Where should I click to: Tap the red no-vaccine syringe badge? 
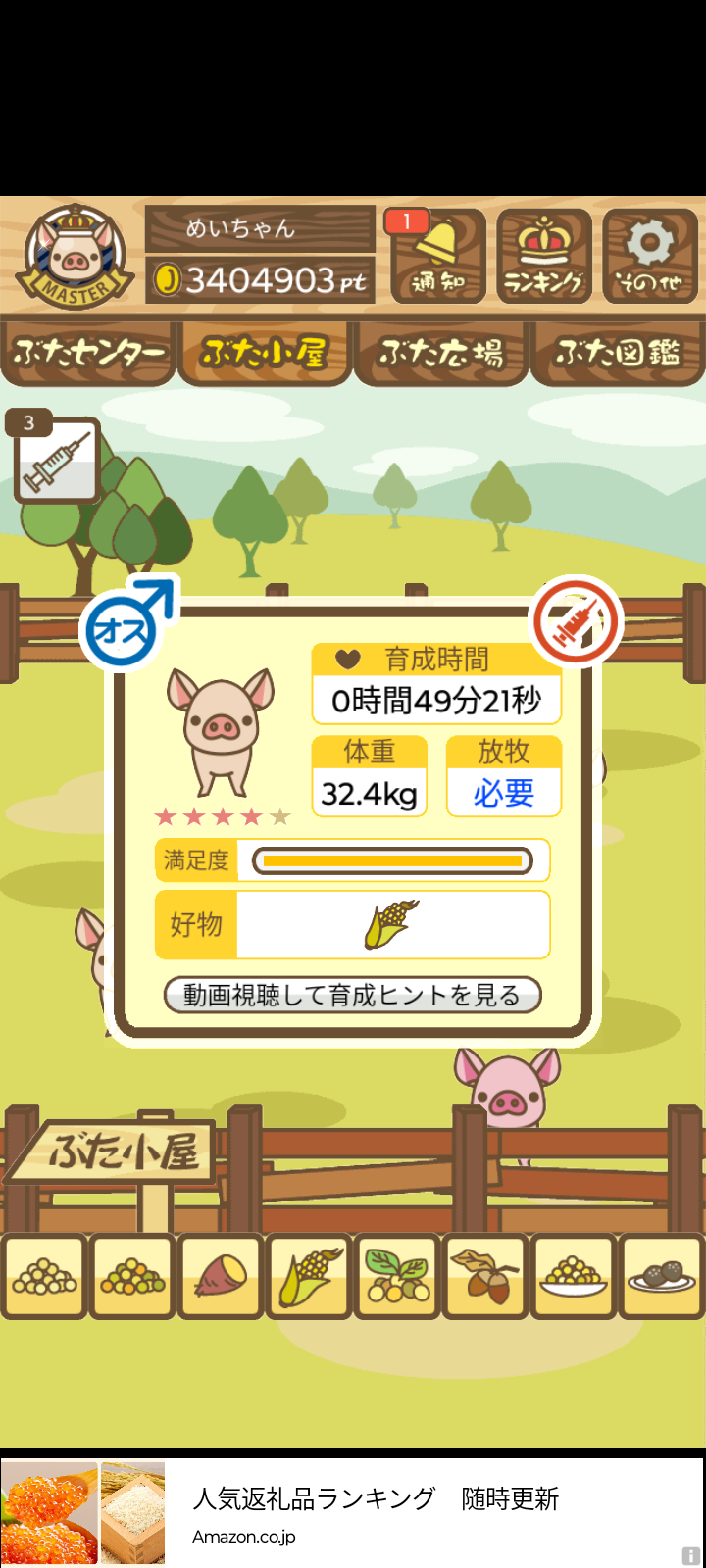[577, 621]
